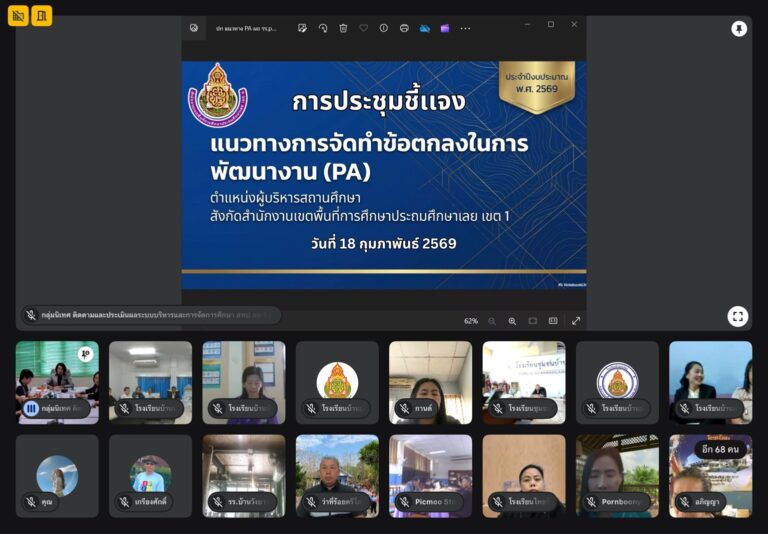Show the other 68 participants

tap(710, 476)
